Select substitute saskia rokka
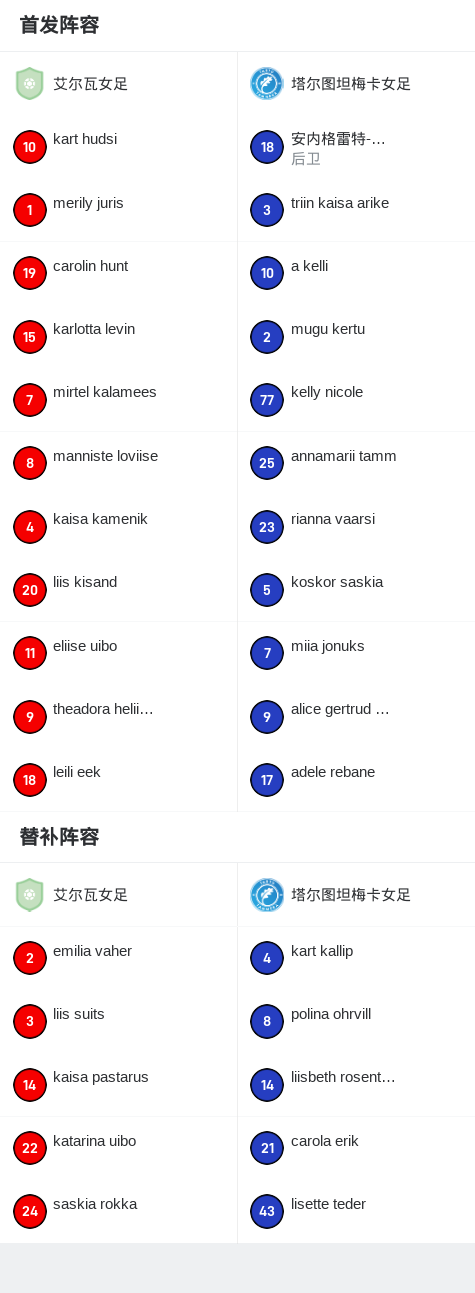475x1293 pixels. (118, 1211)
